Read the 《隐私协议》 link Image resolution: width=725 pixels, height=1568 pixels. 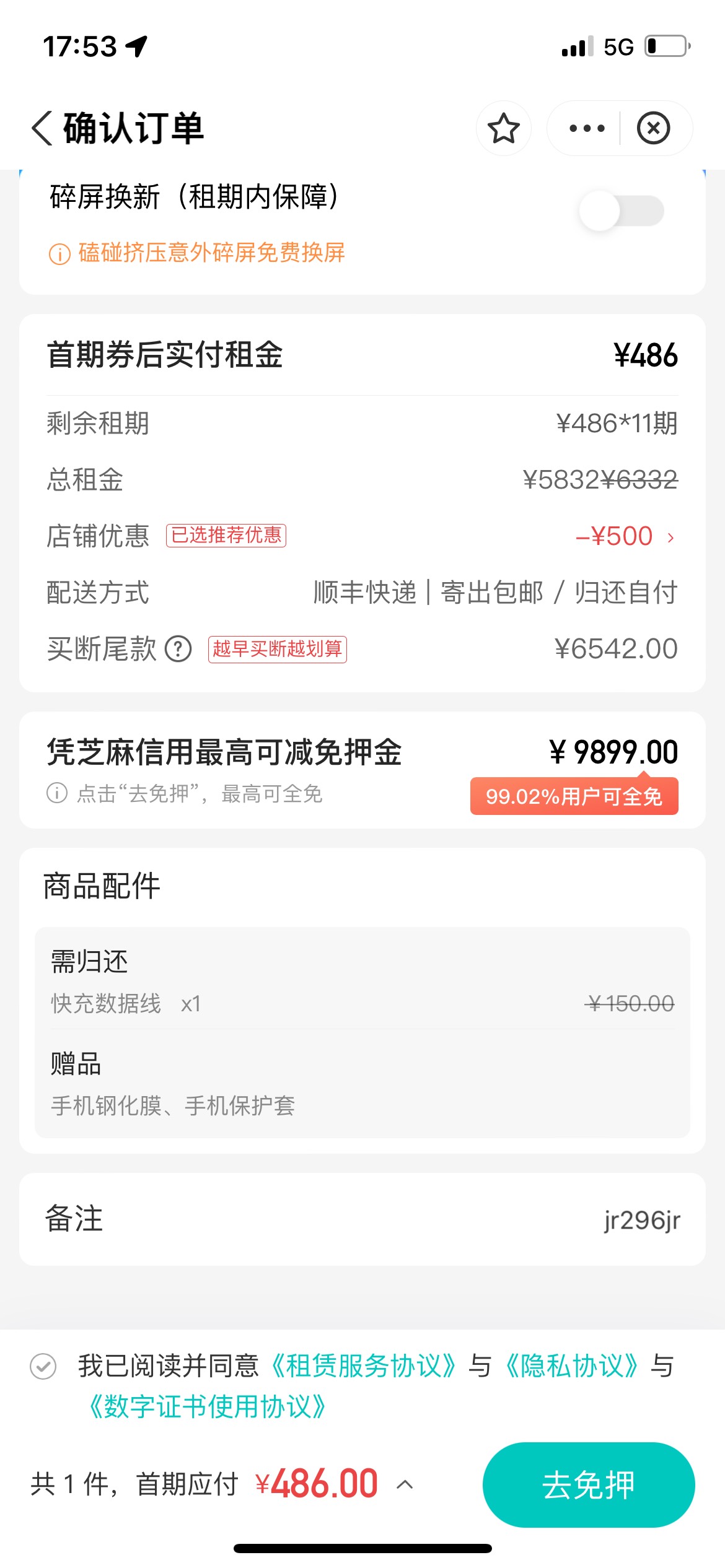[571, 1366]
